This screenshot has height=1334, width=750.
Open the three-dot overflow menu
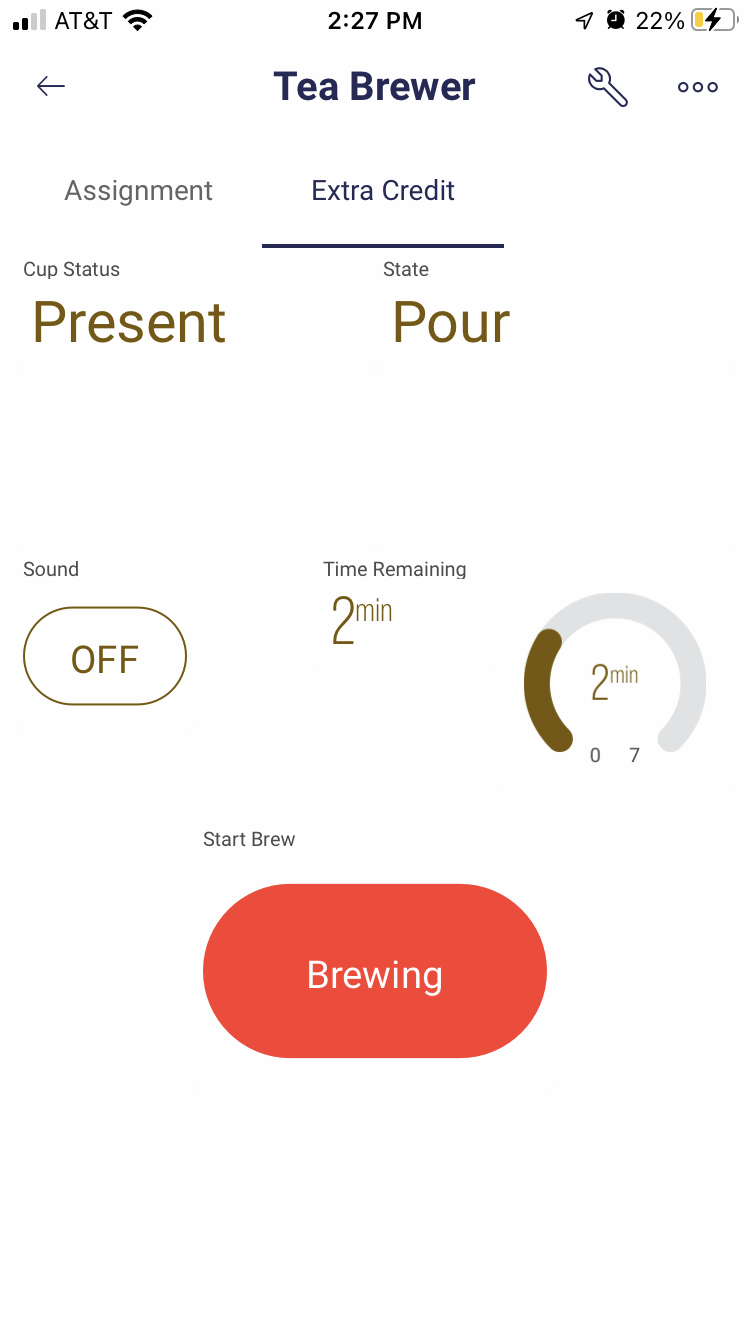coord(698,87)
